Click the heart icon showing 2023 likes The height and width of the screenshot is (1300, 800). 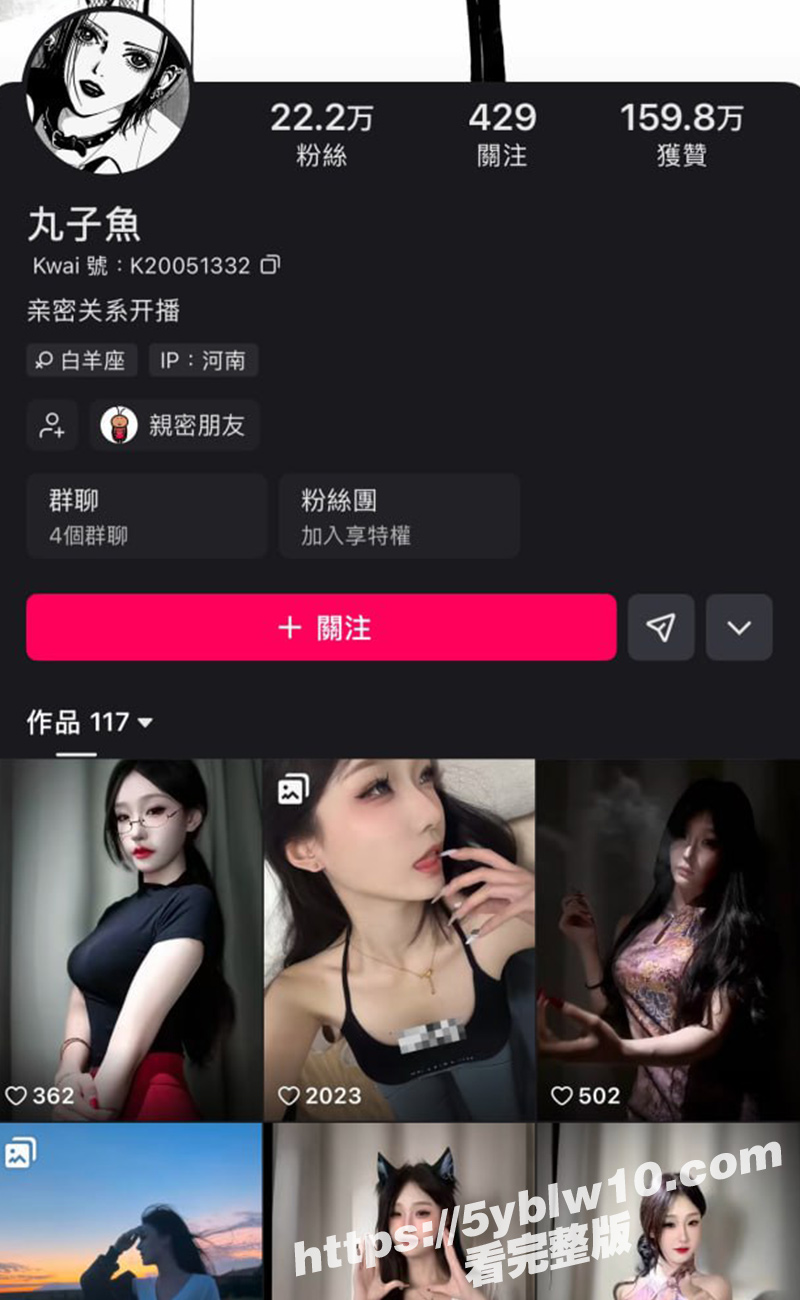(x=287, y=1095)
